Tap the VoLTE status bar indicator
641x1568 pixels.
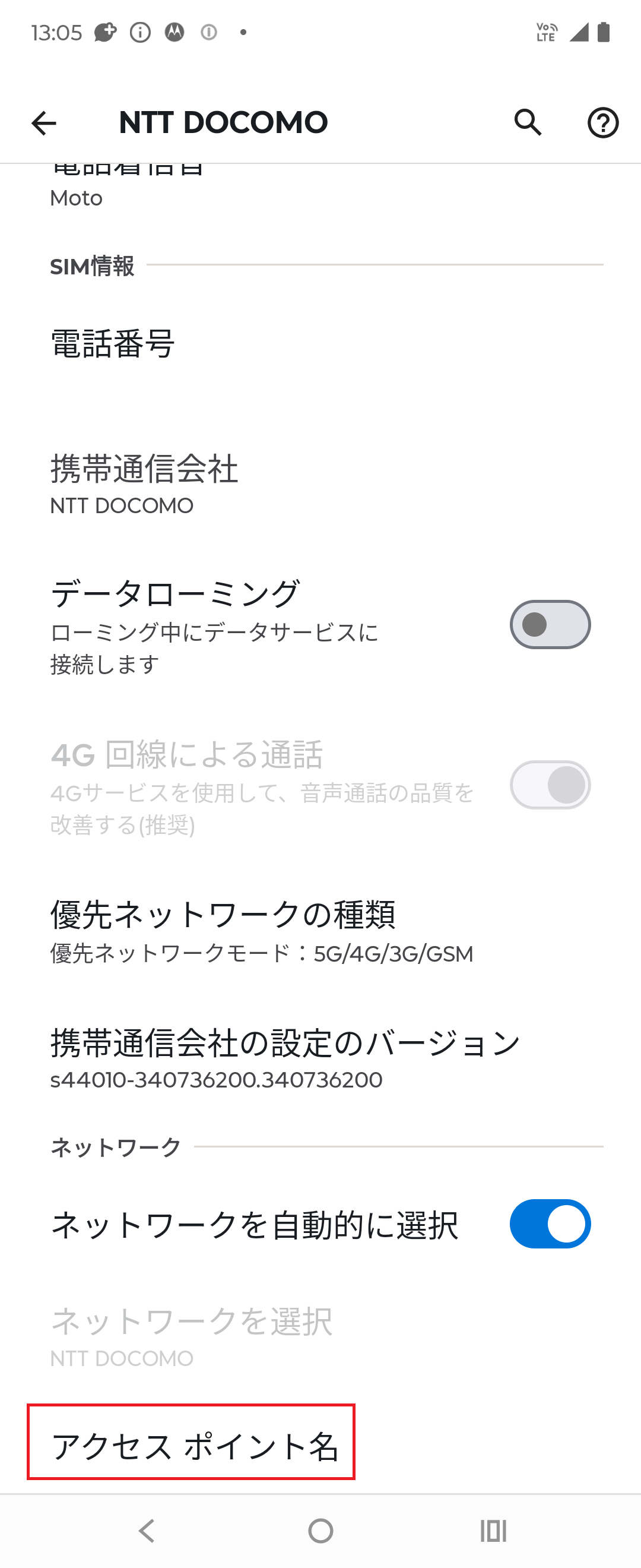(x=545, y=31)
